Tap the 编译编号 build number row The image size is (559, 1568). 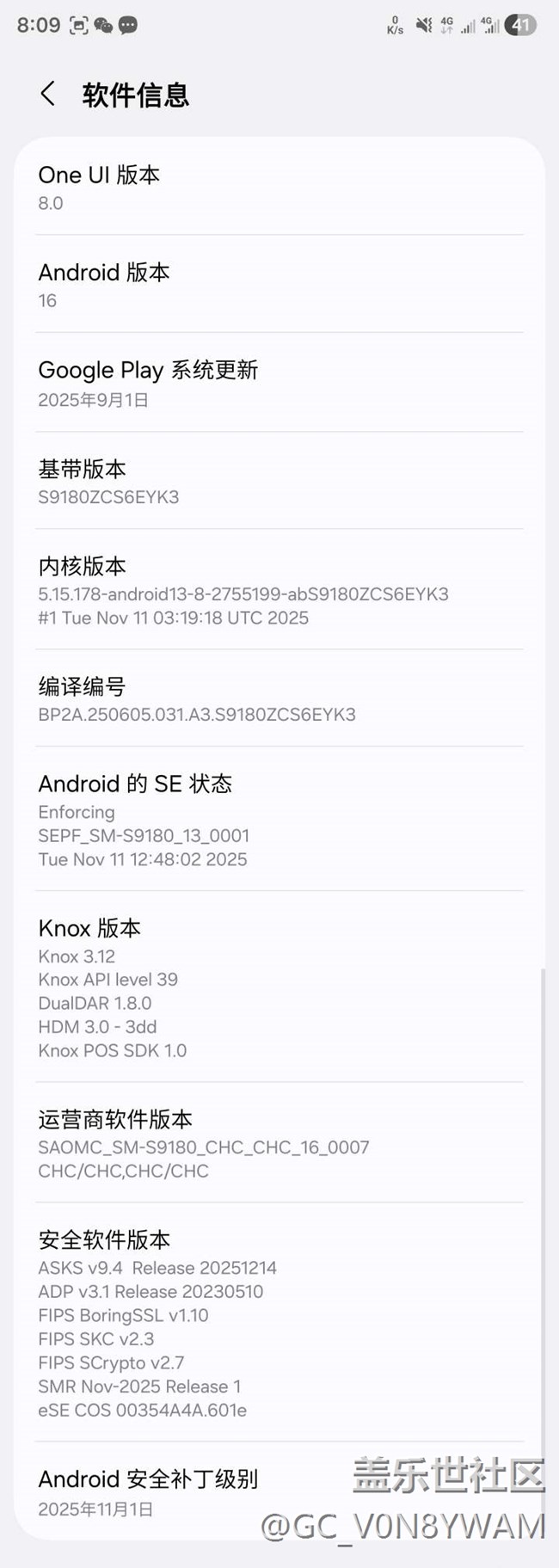[x=279, y=698]
